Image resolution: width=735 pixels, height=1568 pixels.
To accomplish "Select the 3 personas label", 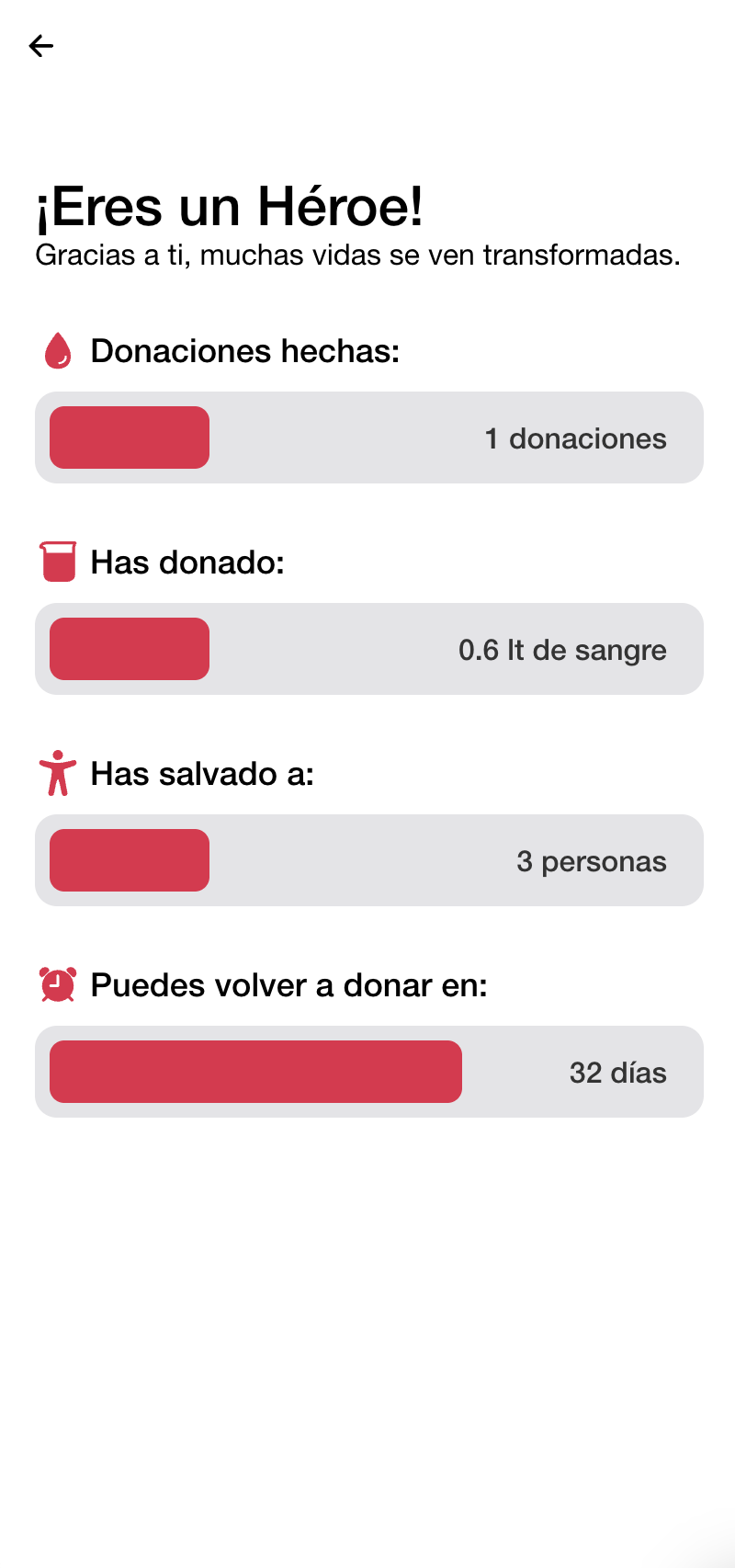I will click(592, 861).
